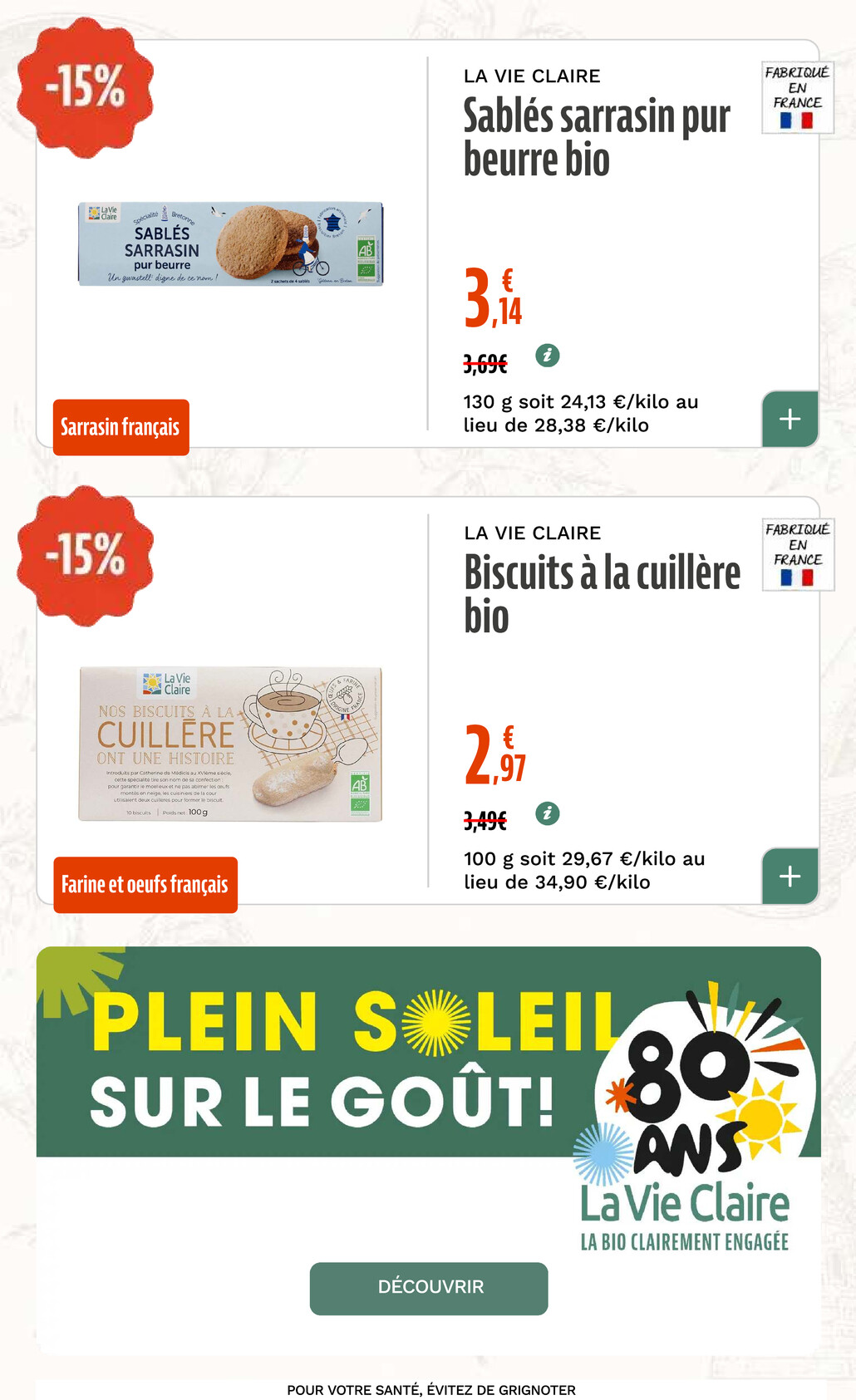856x1400 pixels.
Task: Open price info icon for Sablés sarrasin
Action: (547, 356)
